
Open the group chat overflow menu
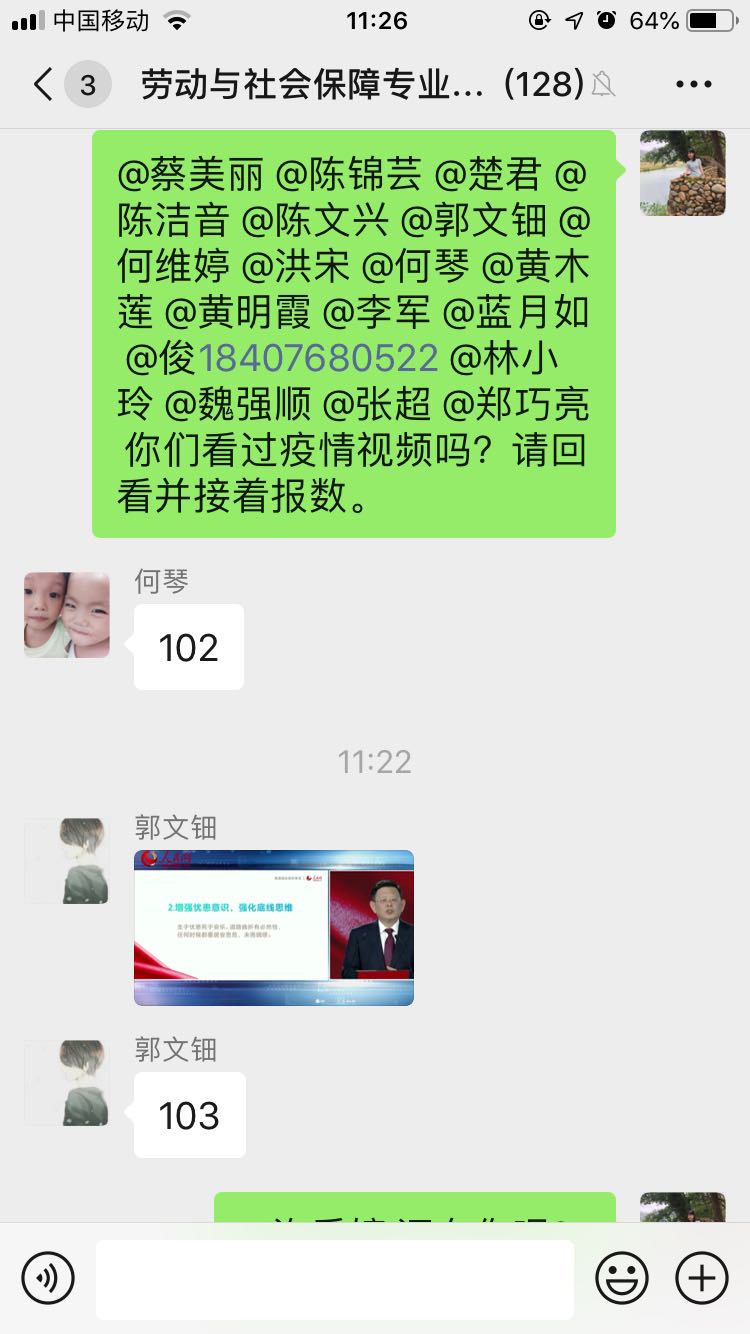[693, 85]
